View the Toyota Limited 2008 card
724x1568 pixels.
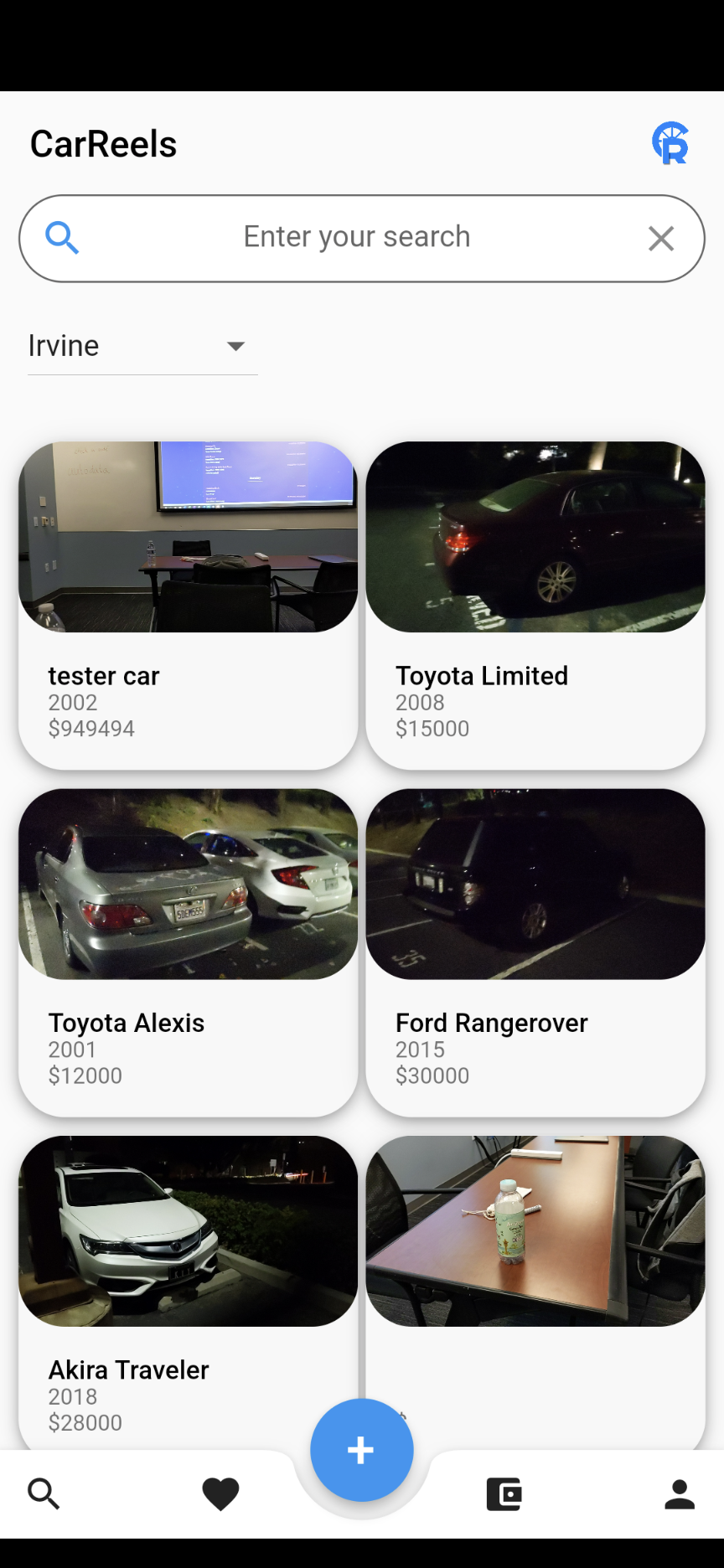(x=535, y=605)
